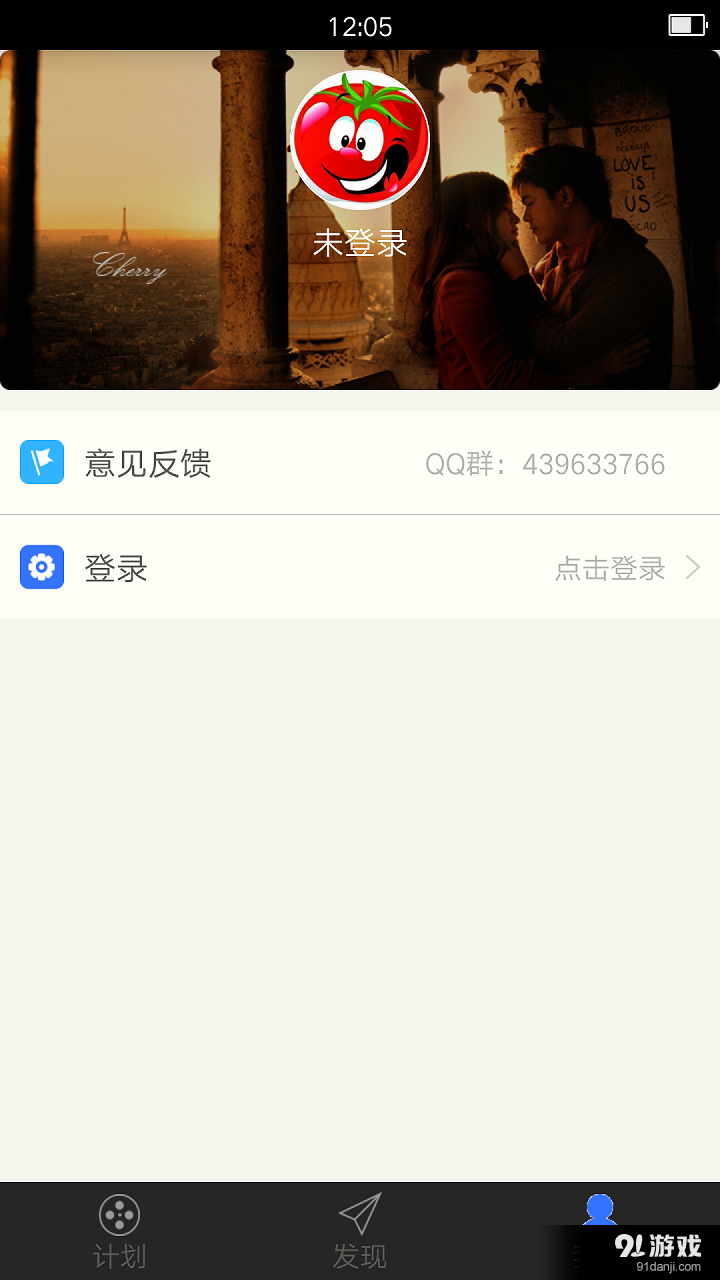Click the 点击登录 link
Screen dimensions: 720x1280
(610, 567)
